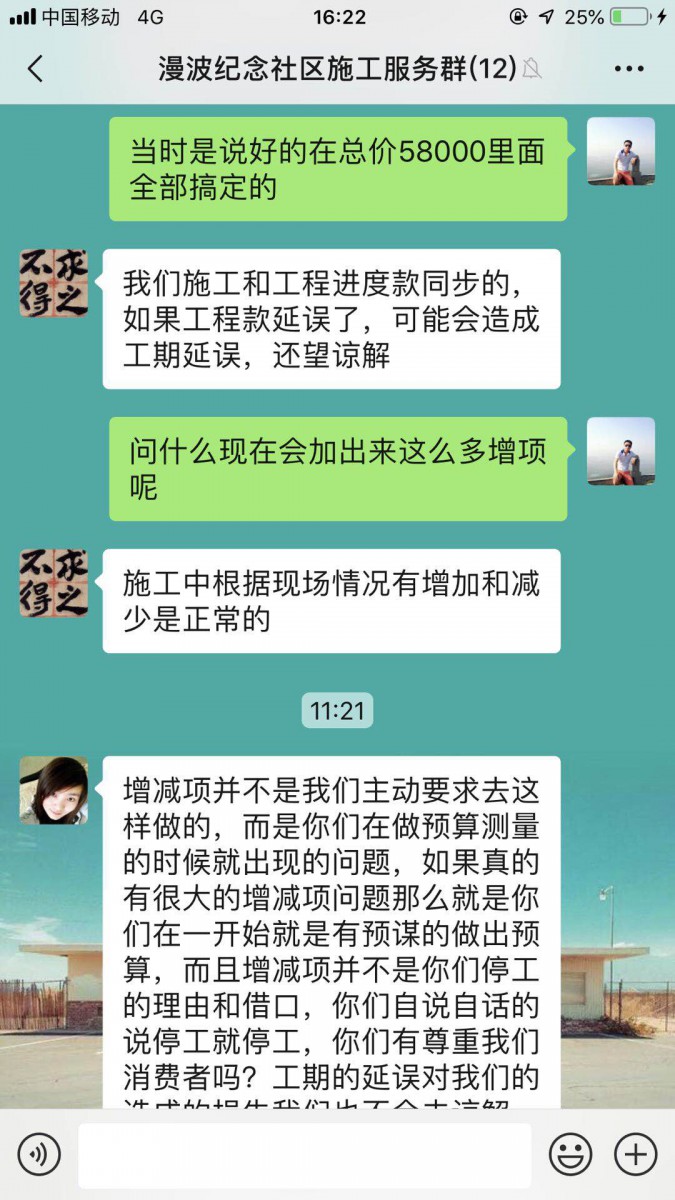Open the group chat info menu
The width and height of the screenshot is (675, 1200).
(628, 69)
